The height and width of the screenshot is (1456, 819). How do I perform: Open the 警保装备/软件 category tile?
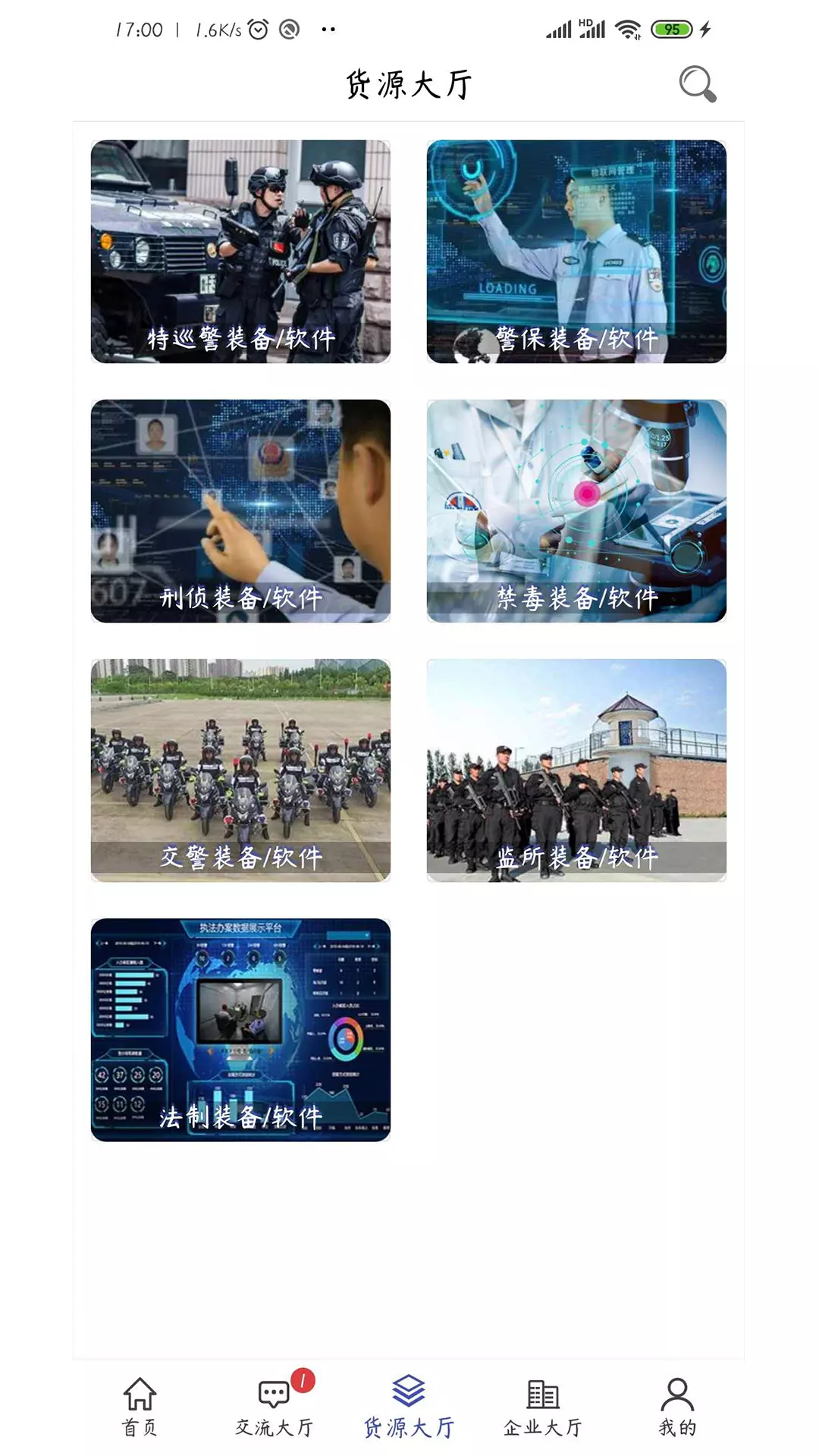[x=576, y=251]
